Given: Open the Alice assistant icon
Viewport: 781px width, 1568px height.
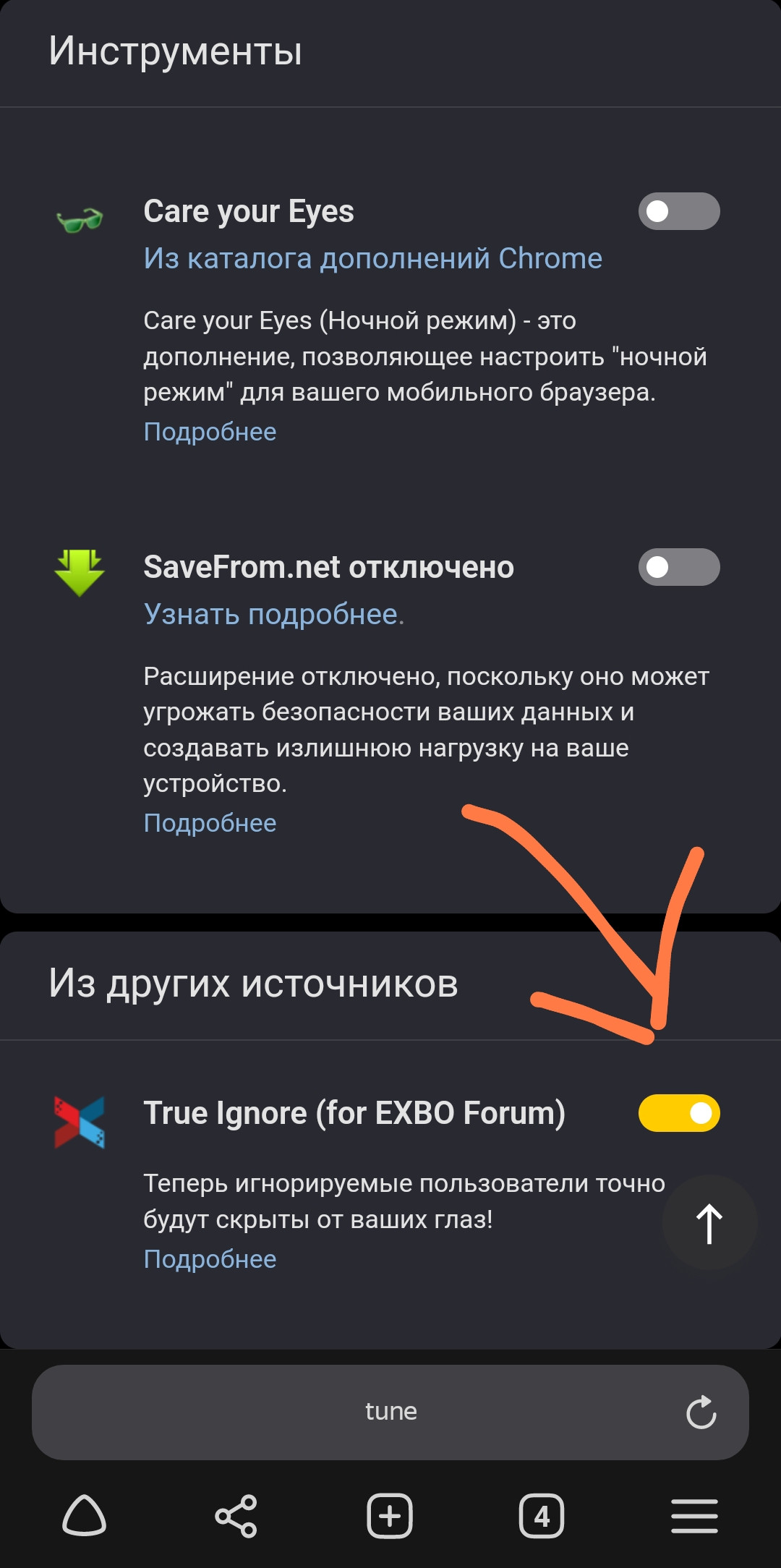Looking at the screenshot, I should [x=85, y=1515].
